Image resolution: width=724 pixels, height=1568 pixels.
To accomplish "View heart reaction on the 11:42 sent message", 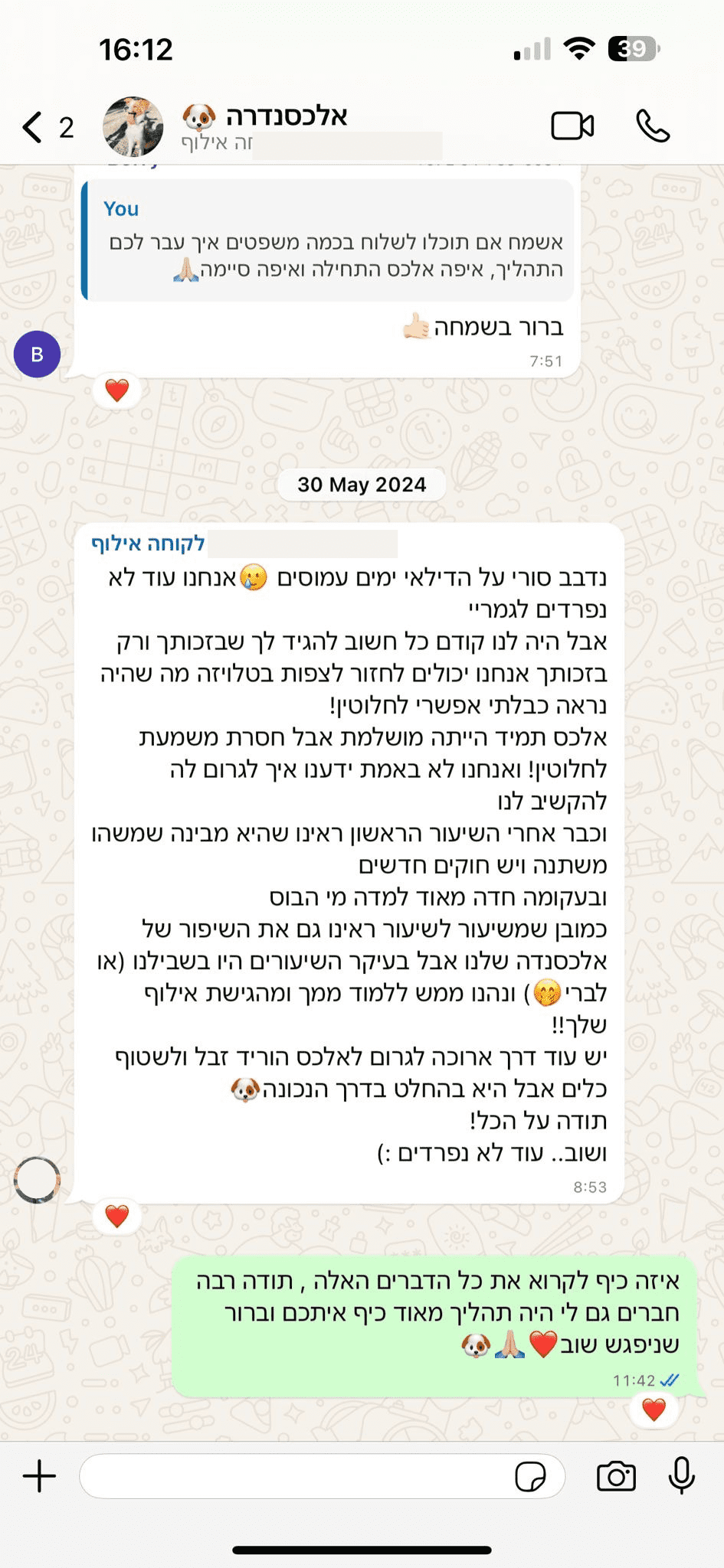I will [654, 1410].
